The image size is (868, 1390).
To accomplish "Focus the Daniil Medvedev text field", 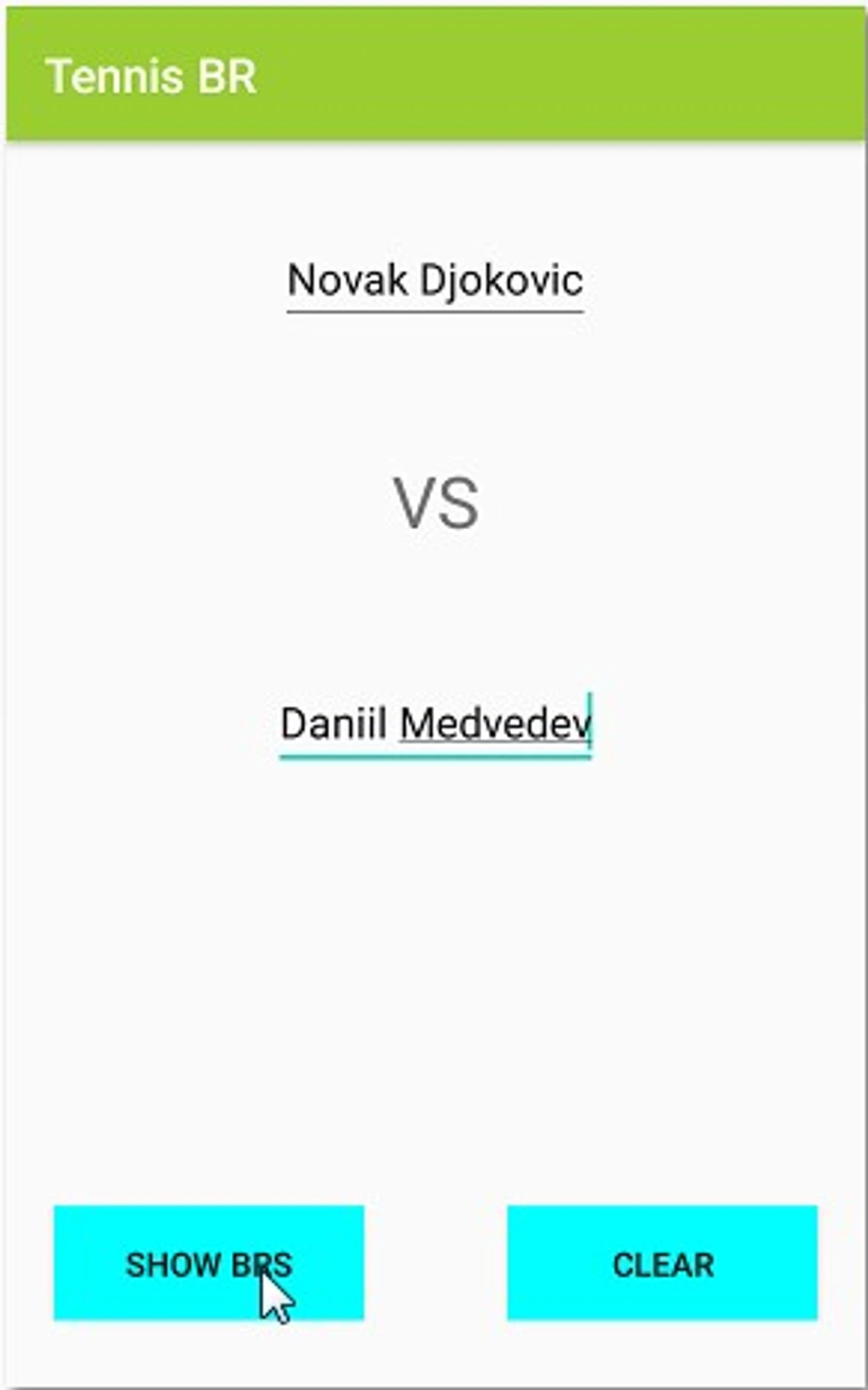I will (435, 725).
